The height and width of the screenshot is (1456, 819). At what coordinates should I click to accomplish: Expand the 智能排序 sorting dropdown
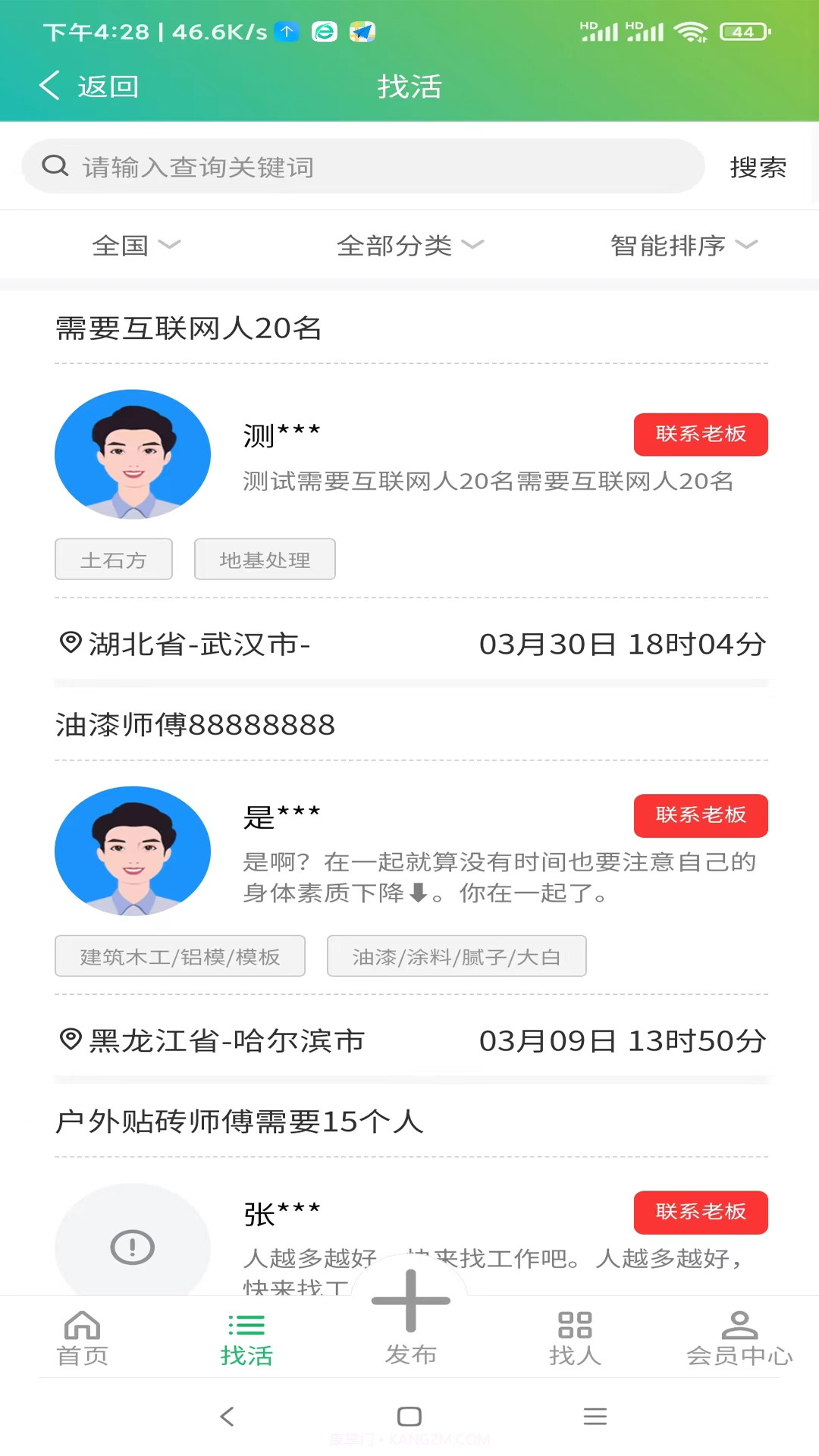[x=681, y=244]
